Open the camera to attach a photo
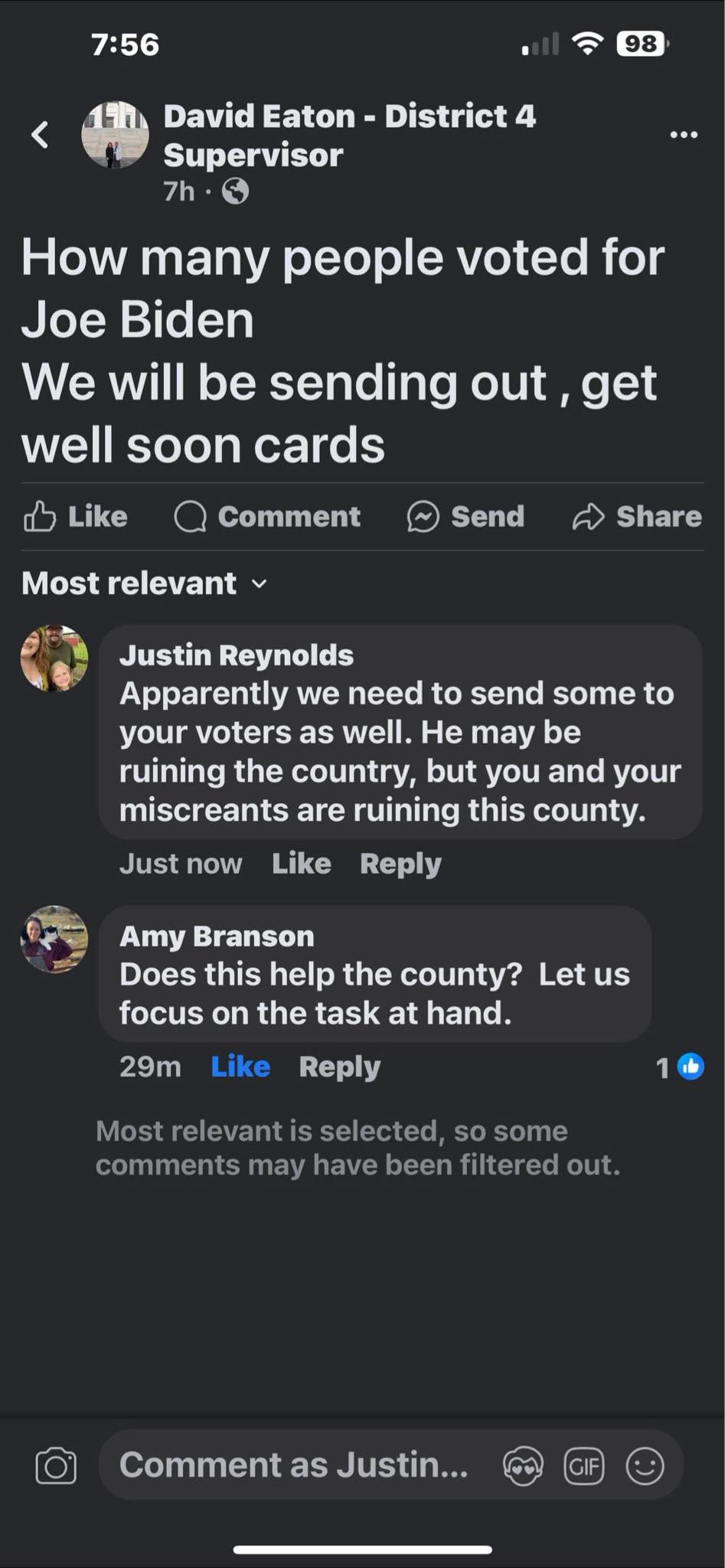725x1568 pixels. point(56,1465)
